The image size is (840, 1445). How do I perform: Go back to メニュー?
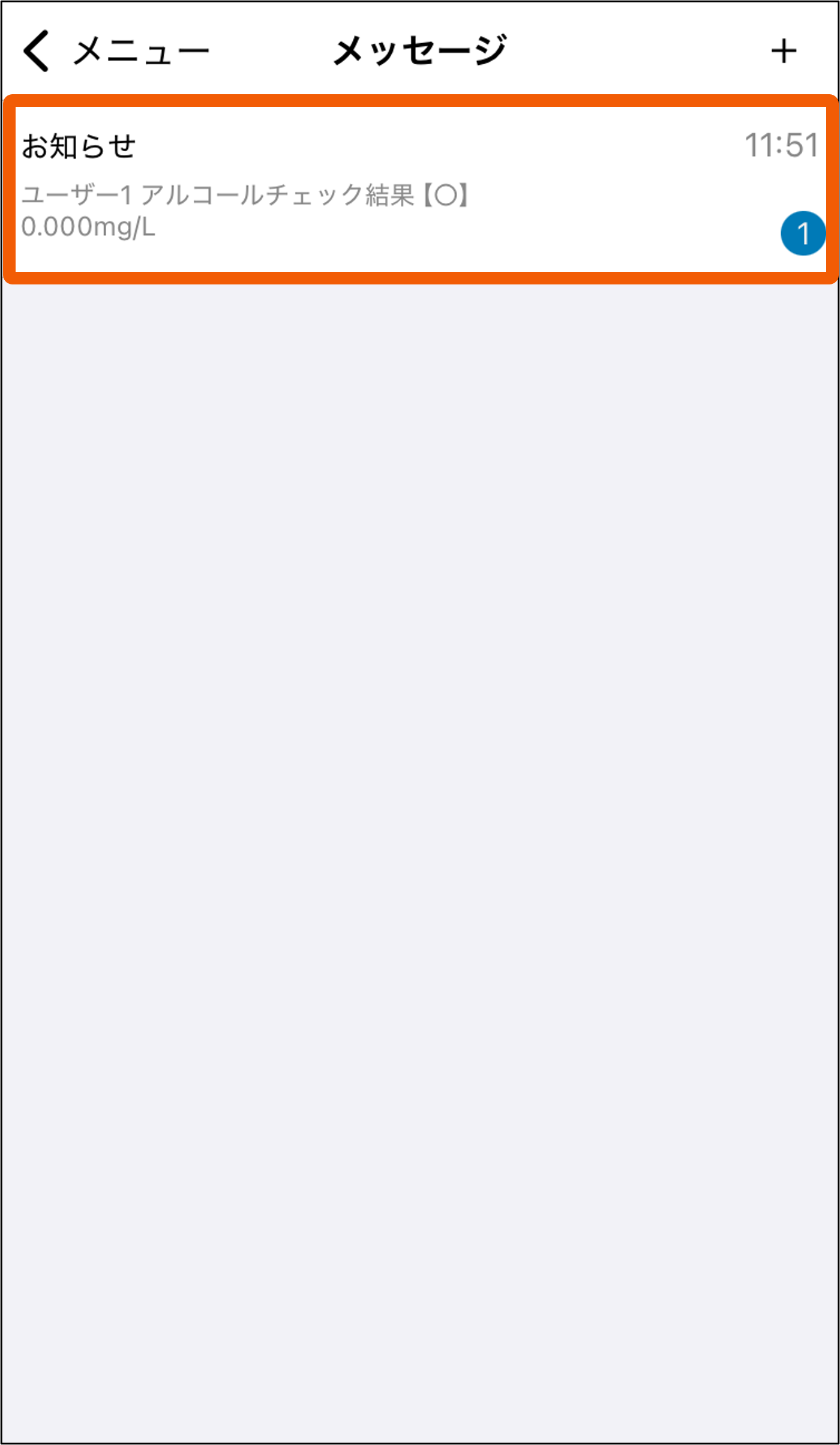(x=114, y=52)
